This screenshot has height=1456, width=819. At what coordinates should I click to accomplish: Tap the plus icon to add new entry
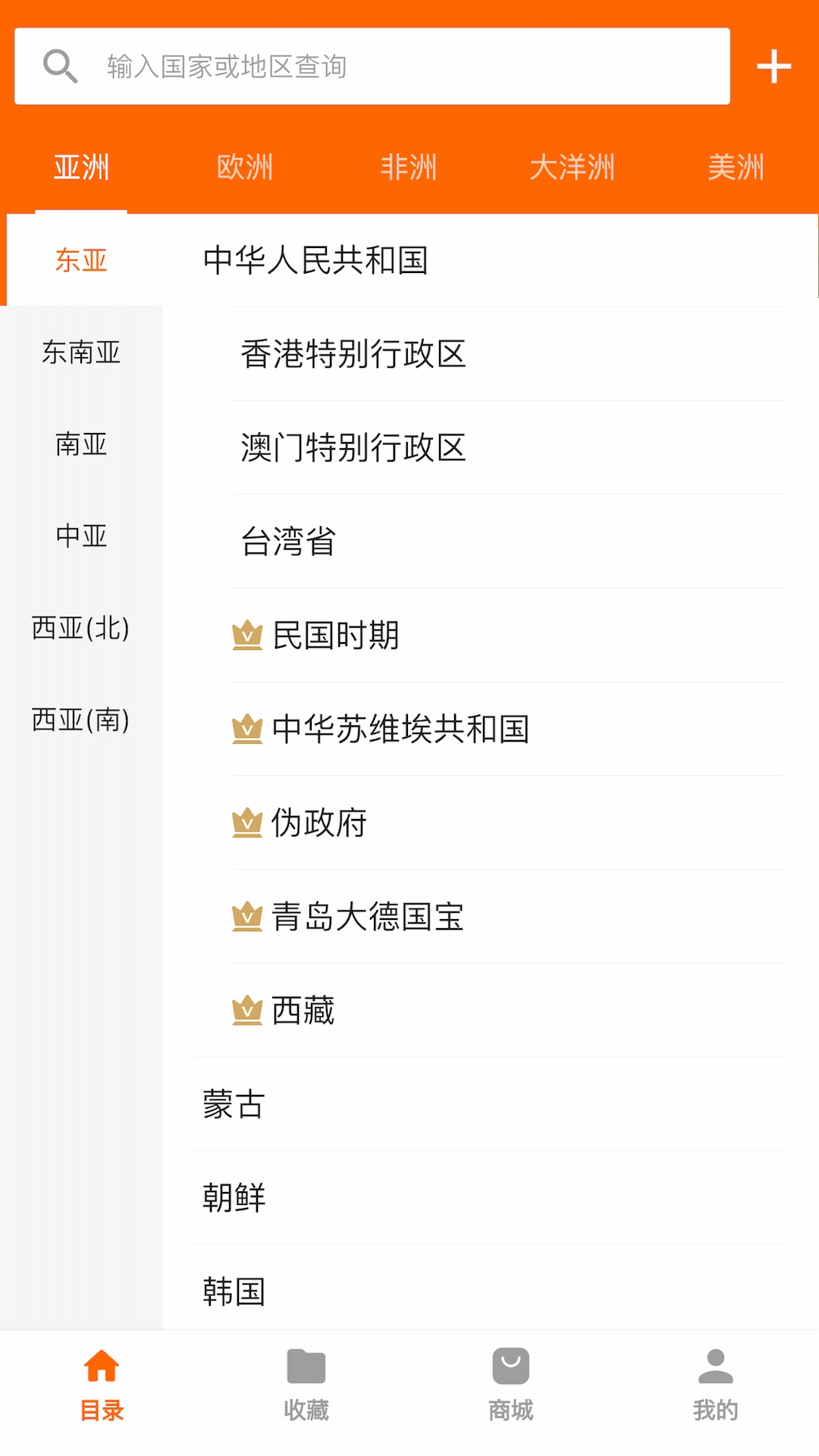click(774, 66)
